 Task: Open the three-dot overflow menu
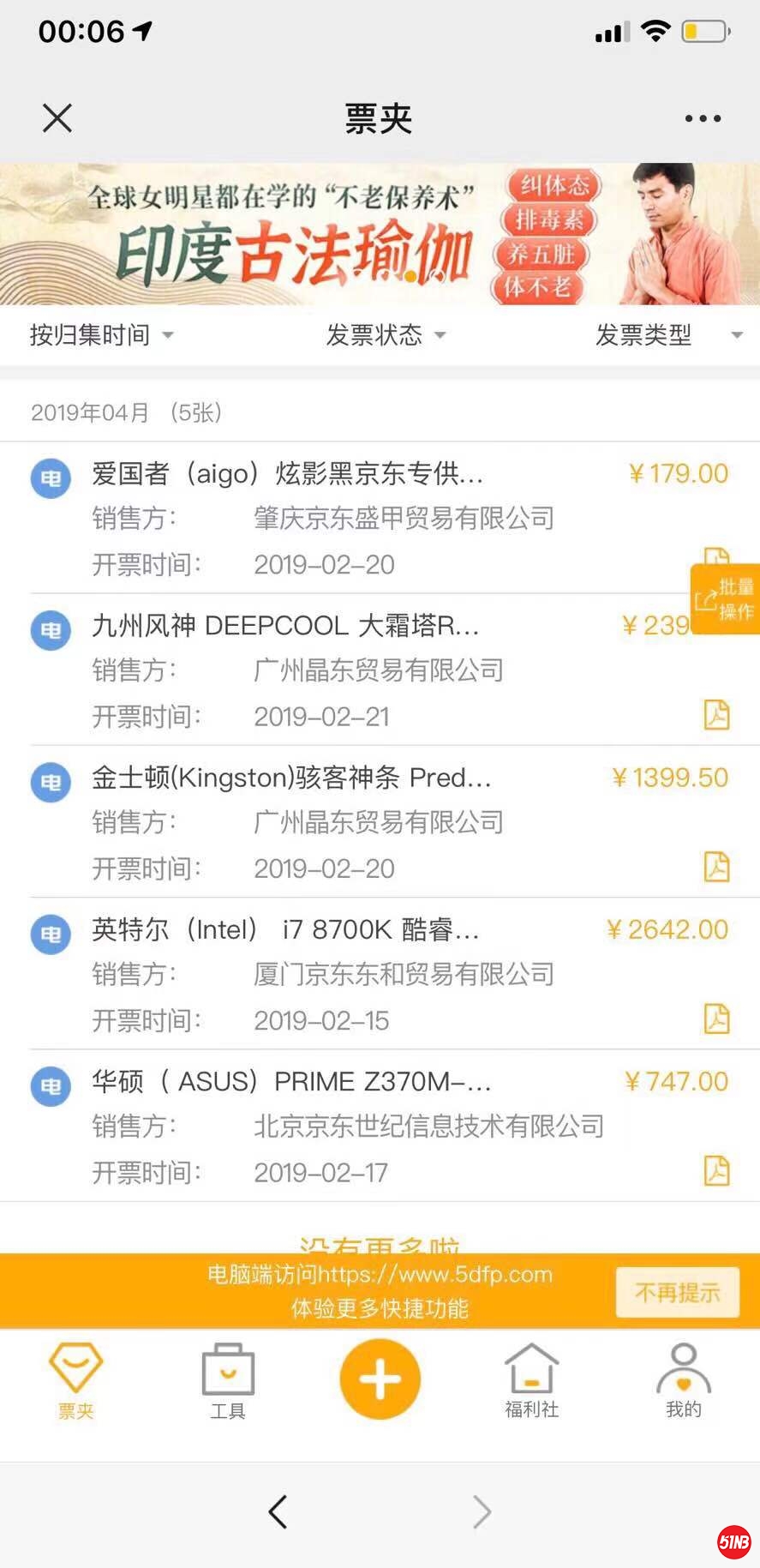[x=703, y=119]
